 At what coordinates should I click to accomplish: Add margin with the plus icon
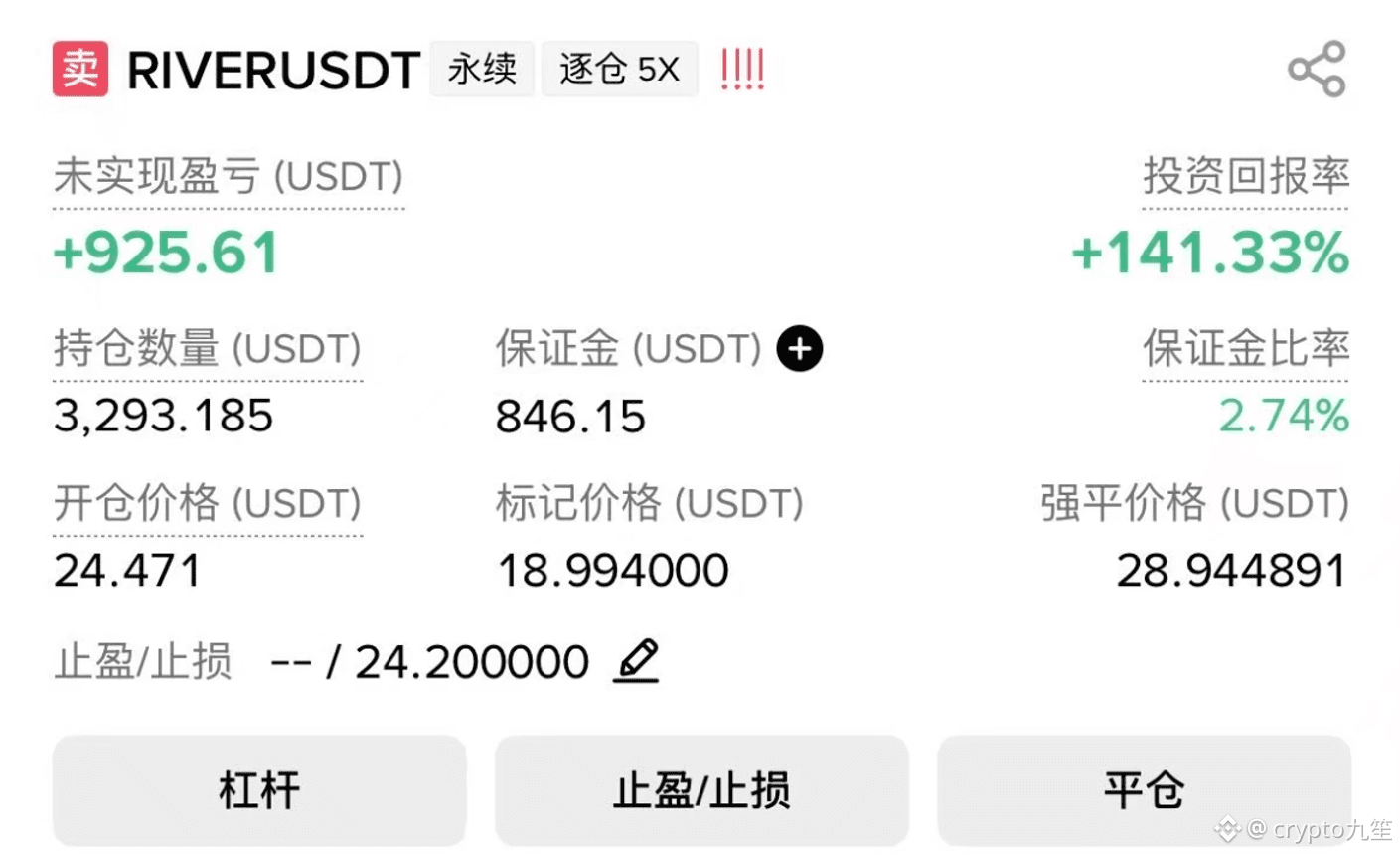click(799, 349)
